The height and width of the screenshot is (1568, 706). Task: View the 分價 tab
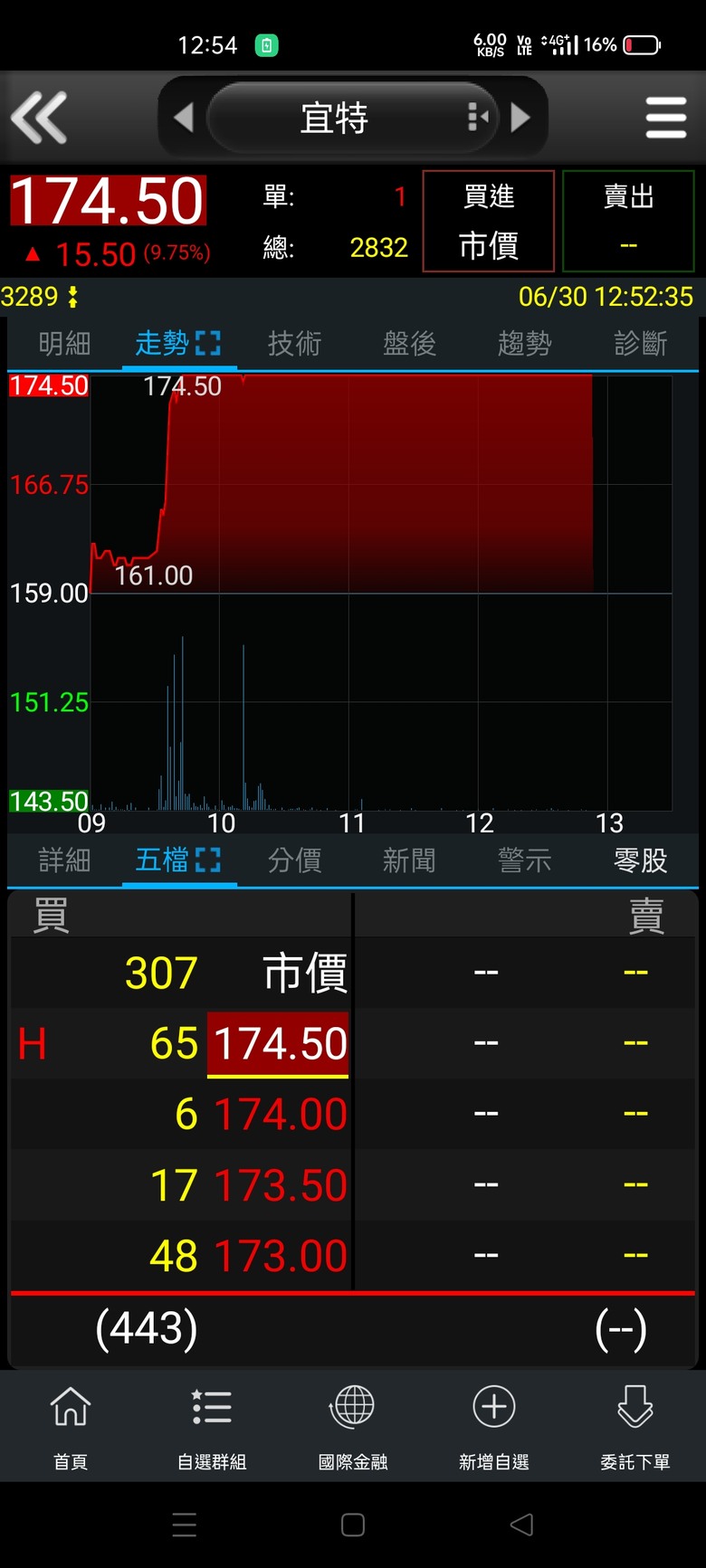[x=294, y=860]
